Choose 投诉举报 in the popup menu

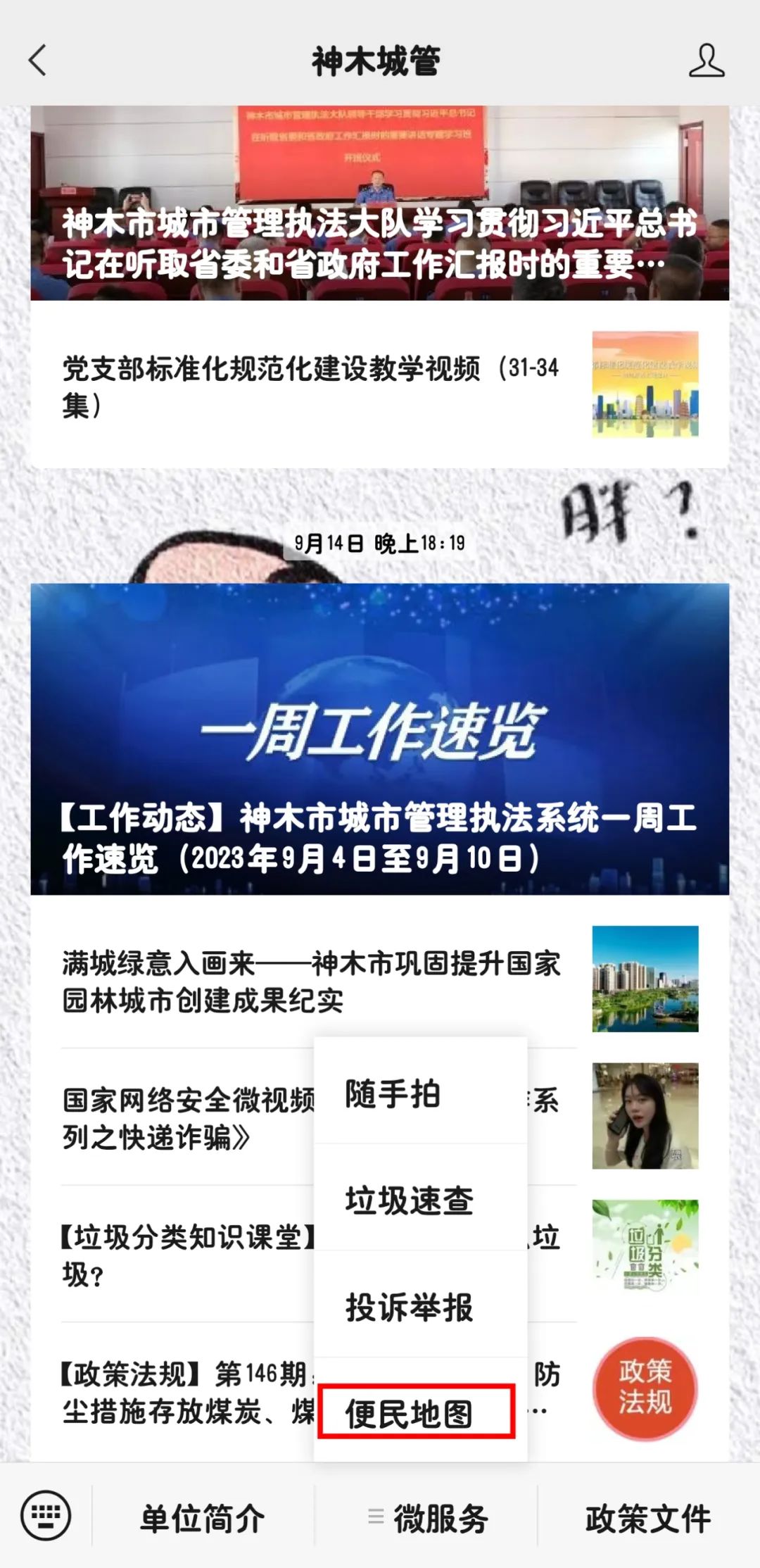[x=420, y=1307]
